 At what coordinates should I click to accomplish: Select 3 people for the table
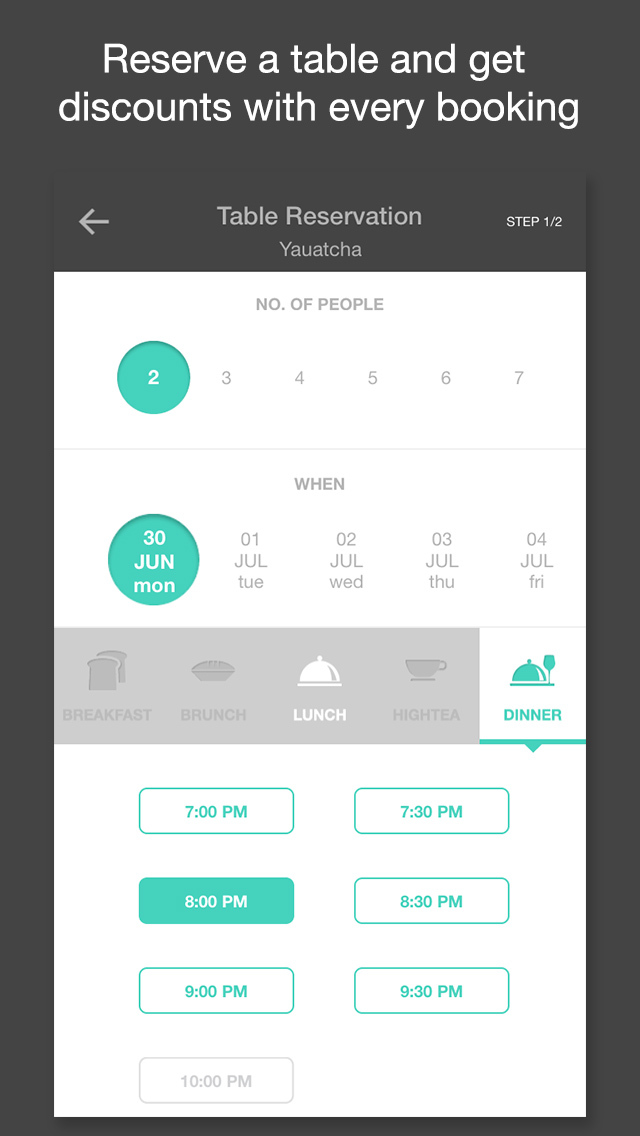[226, 377]
